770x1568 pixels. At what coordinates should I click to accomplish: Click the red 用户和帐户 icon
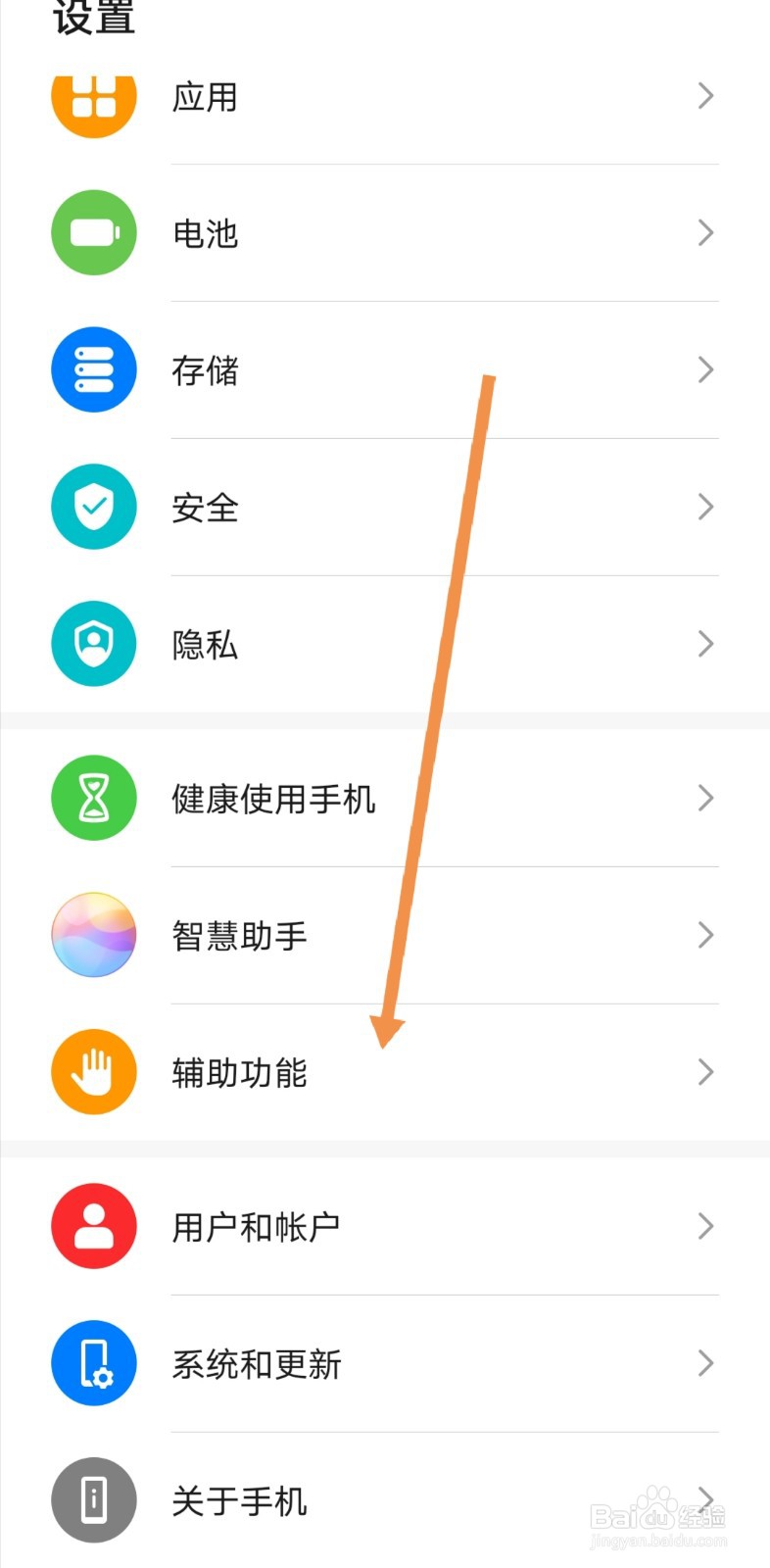pyautogui.click(x=93, y=1227)
